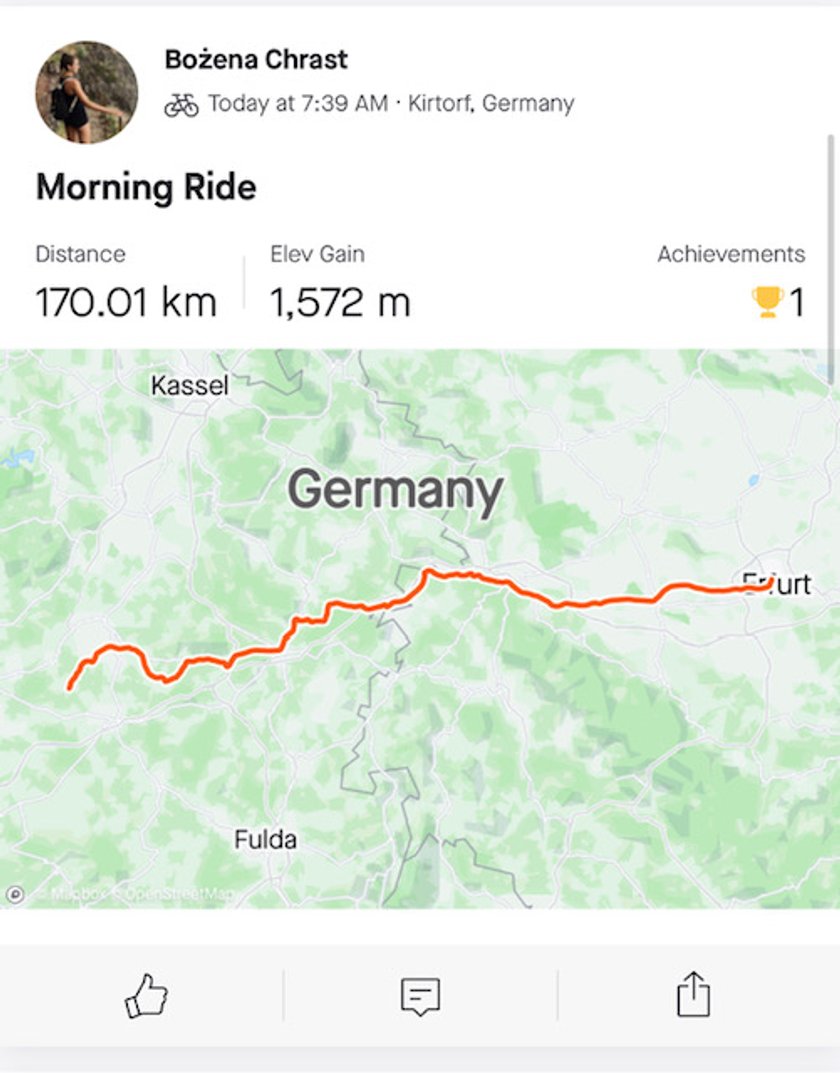
Task: Give kudos with the thumbs-up icon
Action: coord(146,996)
